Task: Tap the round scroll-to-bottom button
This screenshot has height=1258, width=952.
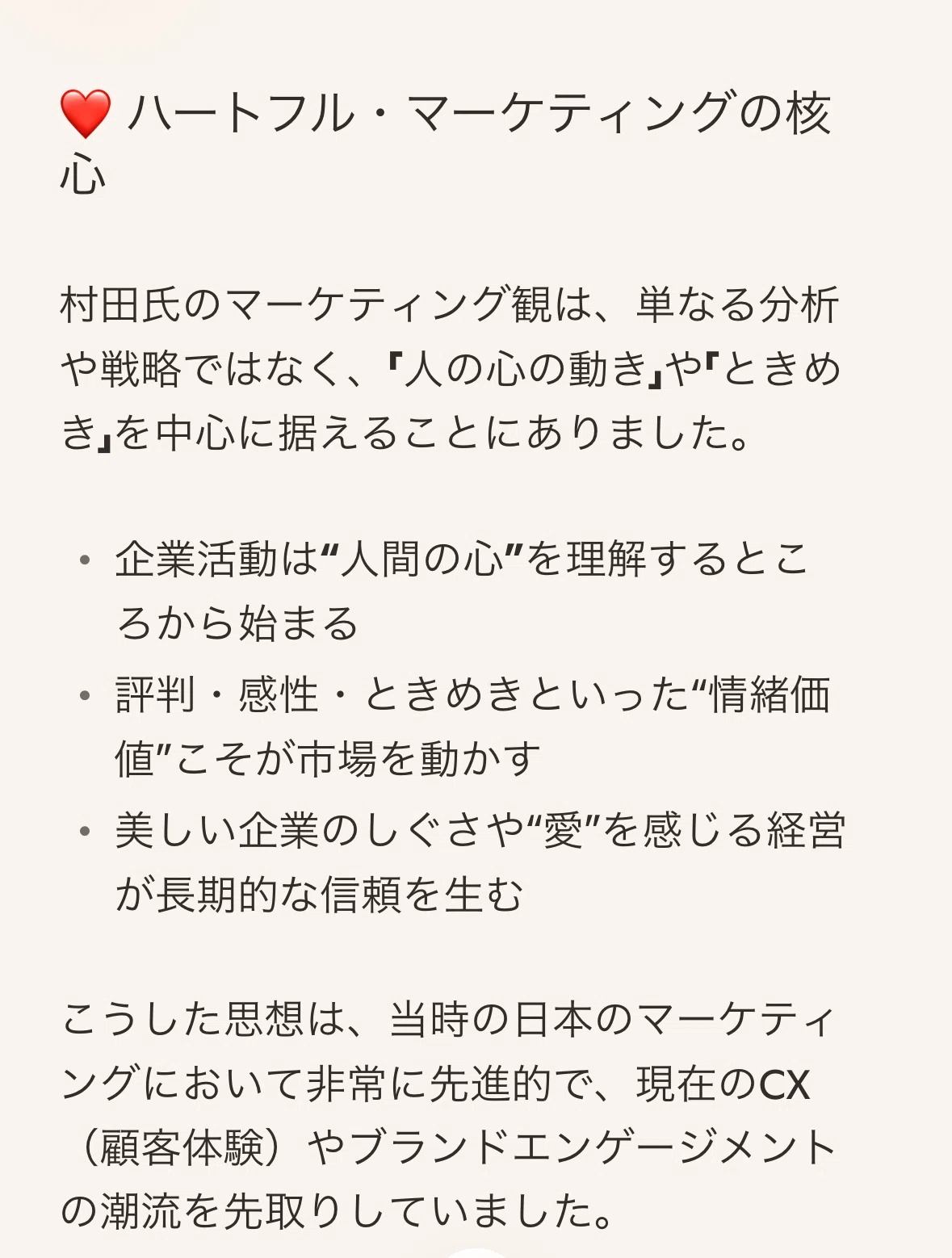Action: (x=476, y=1252)
